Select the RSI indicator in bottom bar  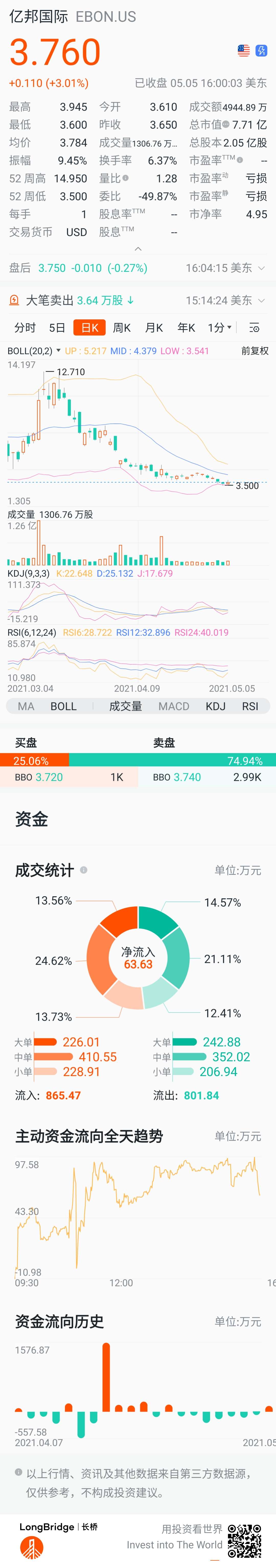(250, 706)
